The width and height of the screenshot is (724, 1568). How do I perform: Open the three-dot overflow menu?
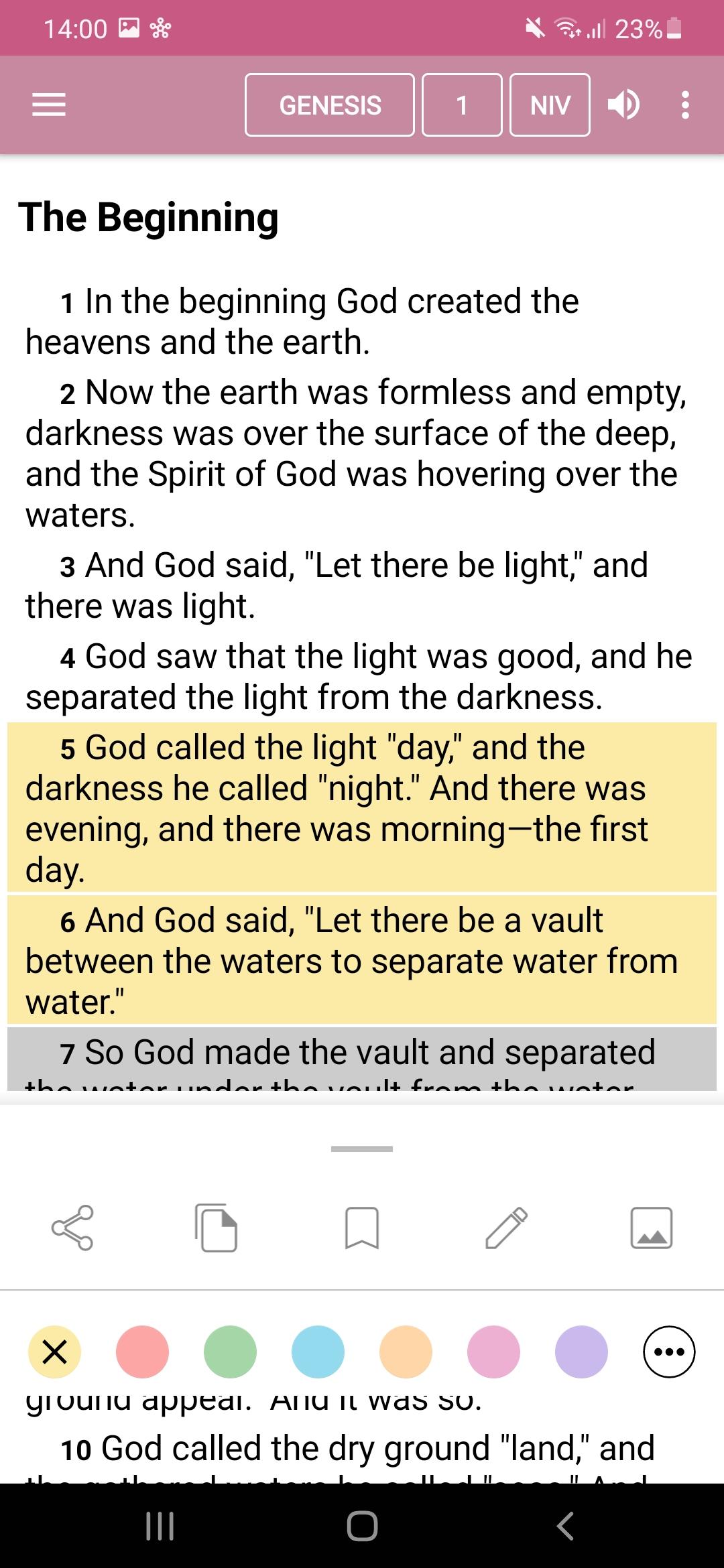click(684, 105)
